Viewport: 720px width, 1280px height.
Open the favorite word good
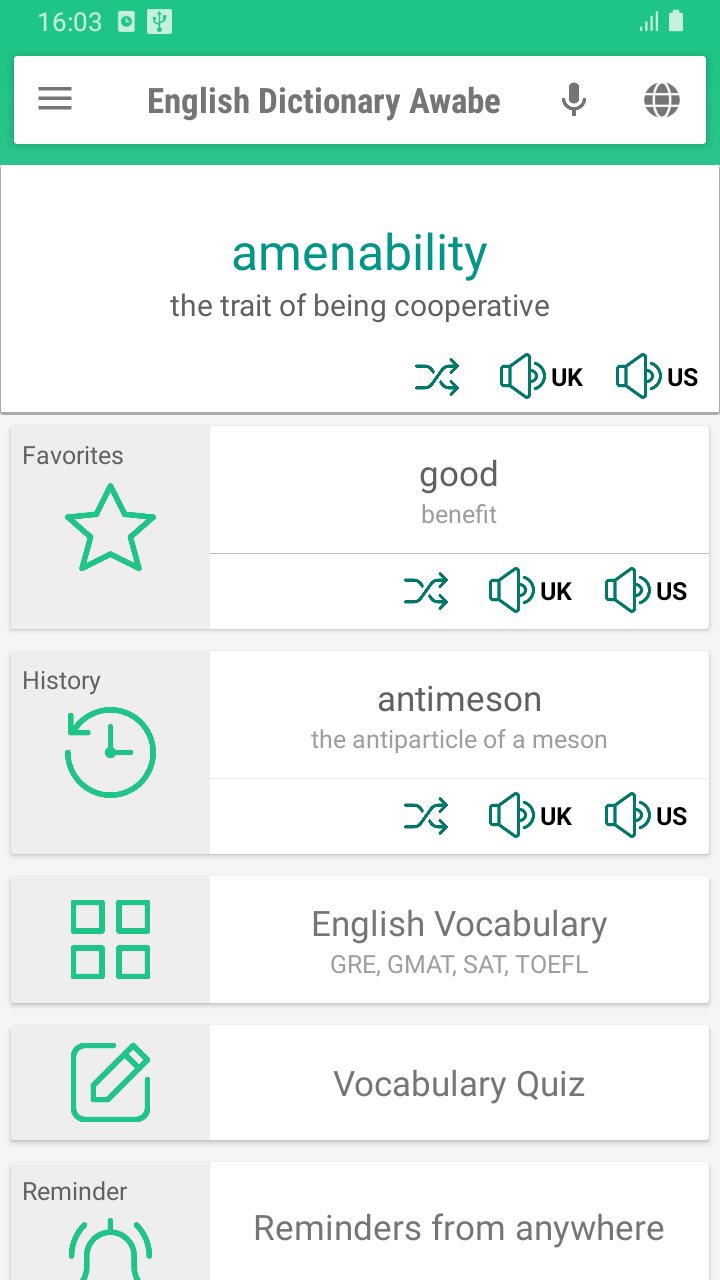point(459,490)
